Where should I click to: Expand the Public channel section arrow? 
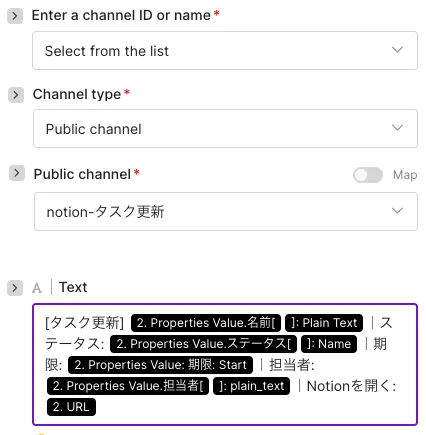[x=17, y=173]
